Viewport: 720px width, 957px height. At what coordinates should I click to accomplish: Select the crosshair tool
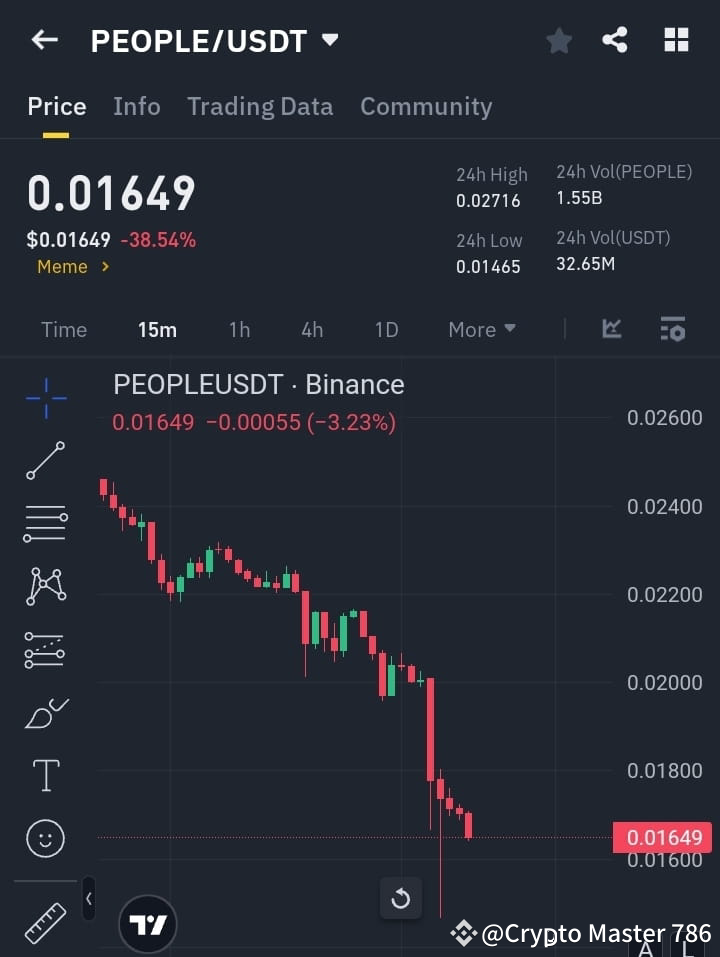[44, 398]
